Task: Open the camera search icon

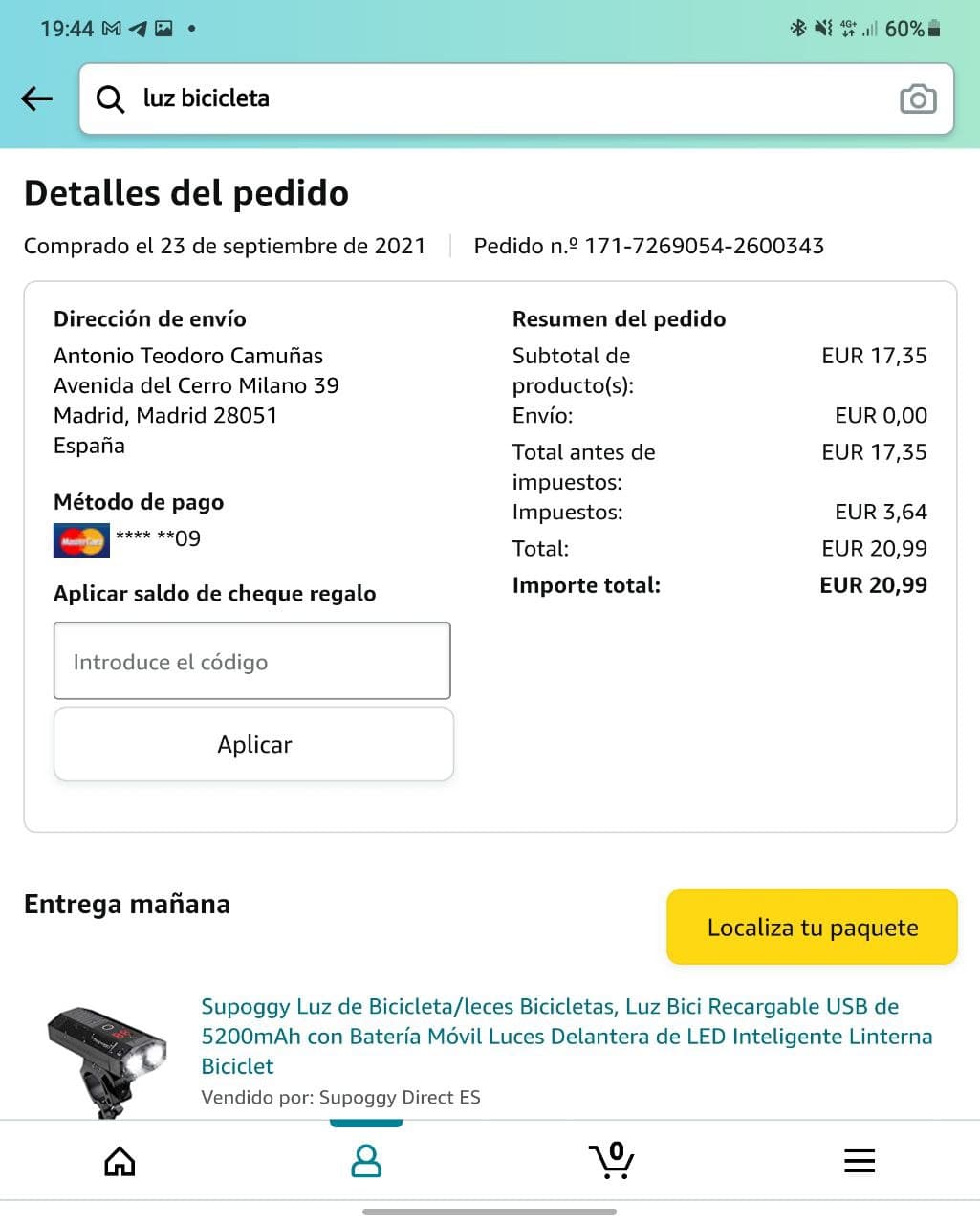Action: [918, 98]
